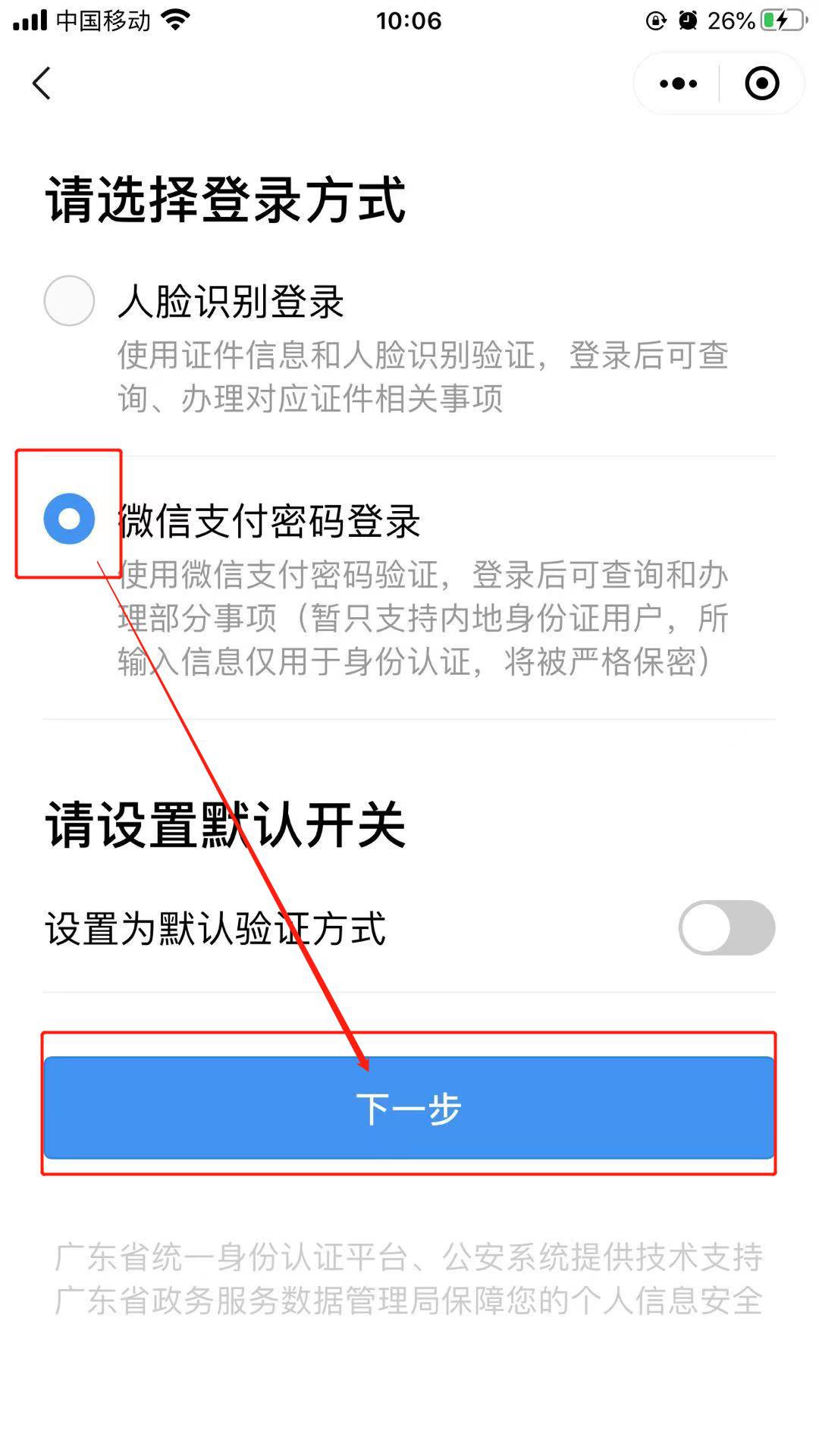
Task: Enable 设置为默认验证方式 switch
Action: [726, 927]
